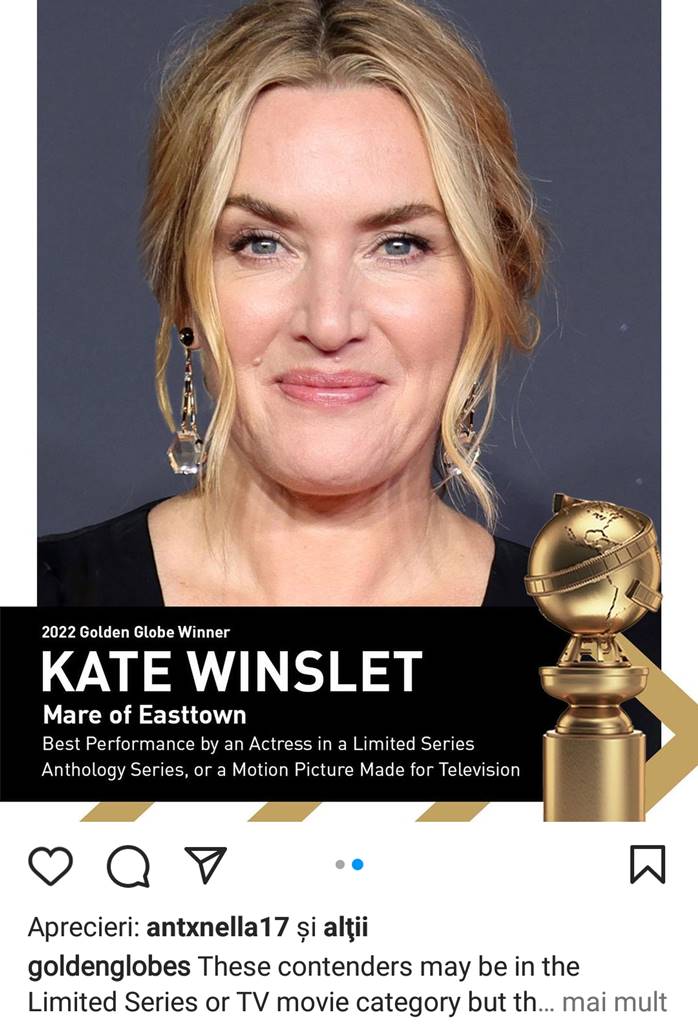Open the goldenglobes profile from caption
Viewport: 698px width, 1024px height.
pyautogui.click(x=109, y=967)
